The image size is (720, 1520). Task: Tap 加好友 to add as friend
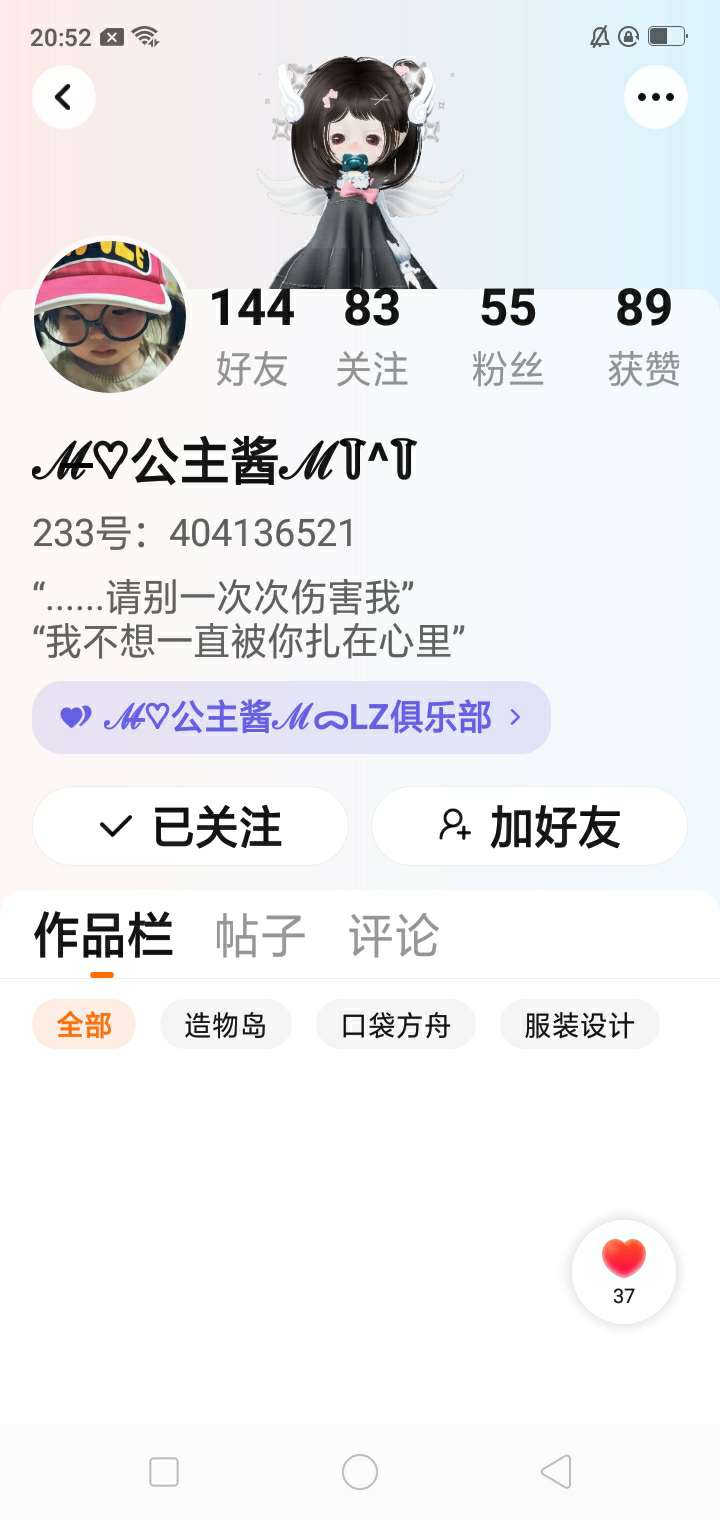[529, 826]
